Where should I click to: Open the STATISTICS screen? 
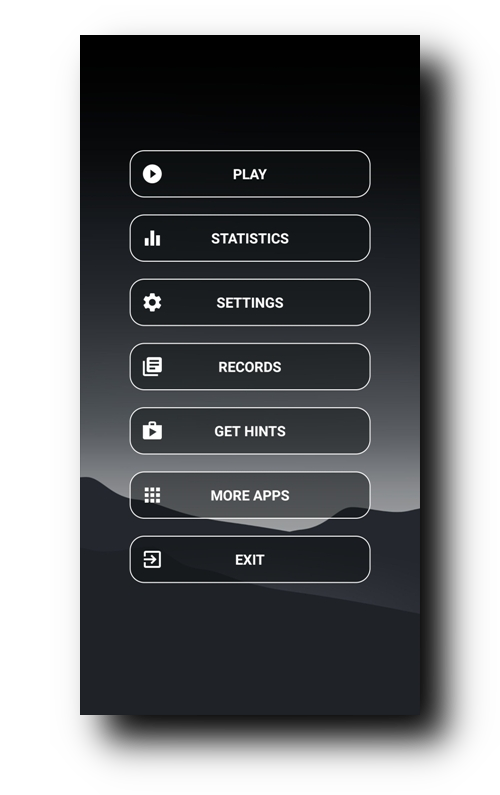pos(249,238)
